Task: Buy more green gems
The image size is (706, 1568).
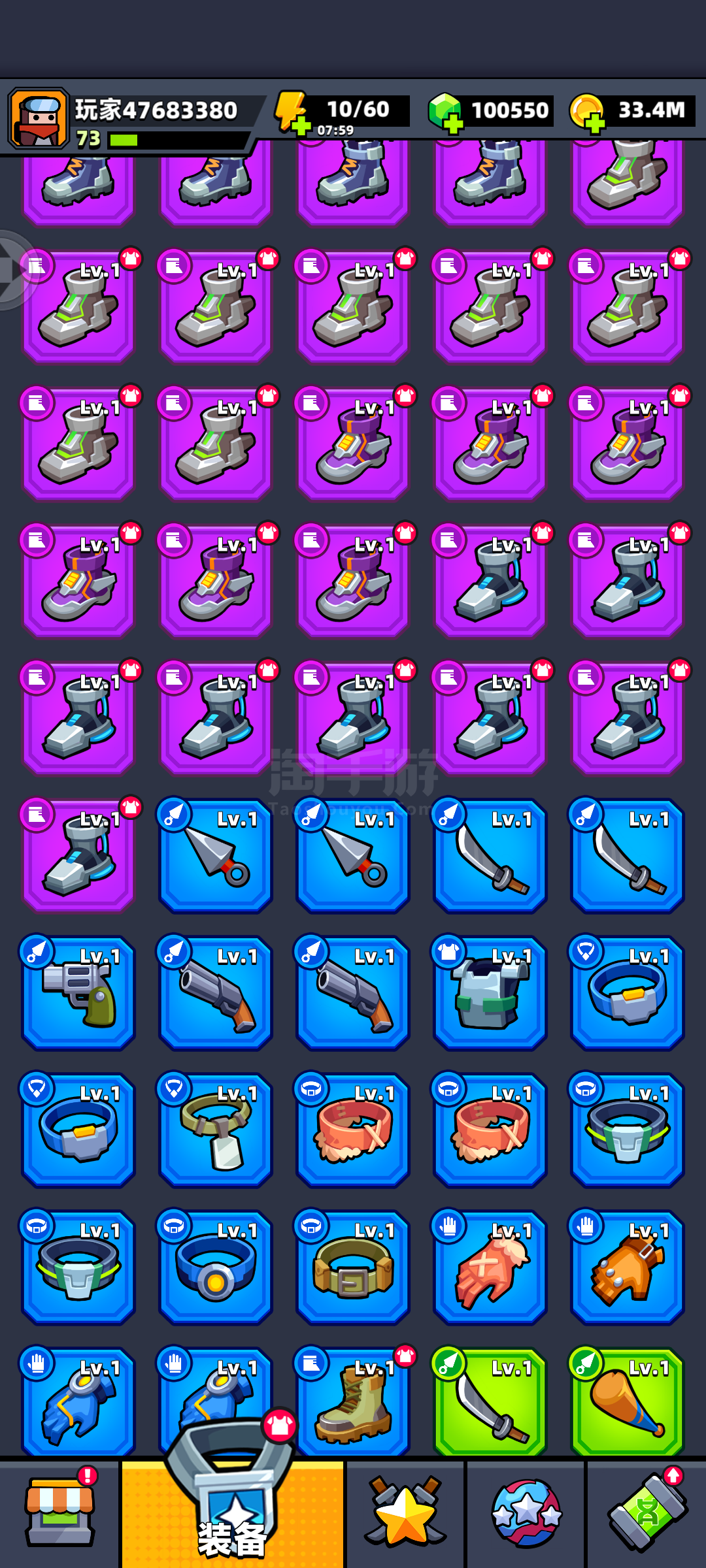Action: 446,113
